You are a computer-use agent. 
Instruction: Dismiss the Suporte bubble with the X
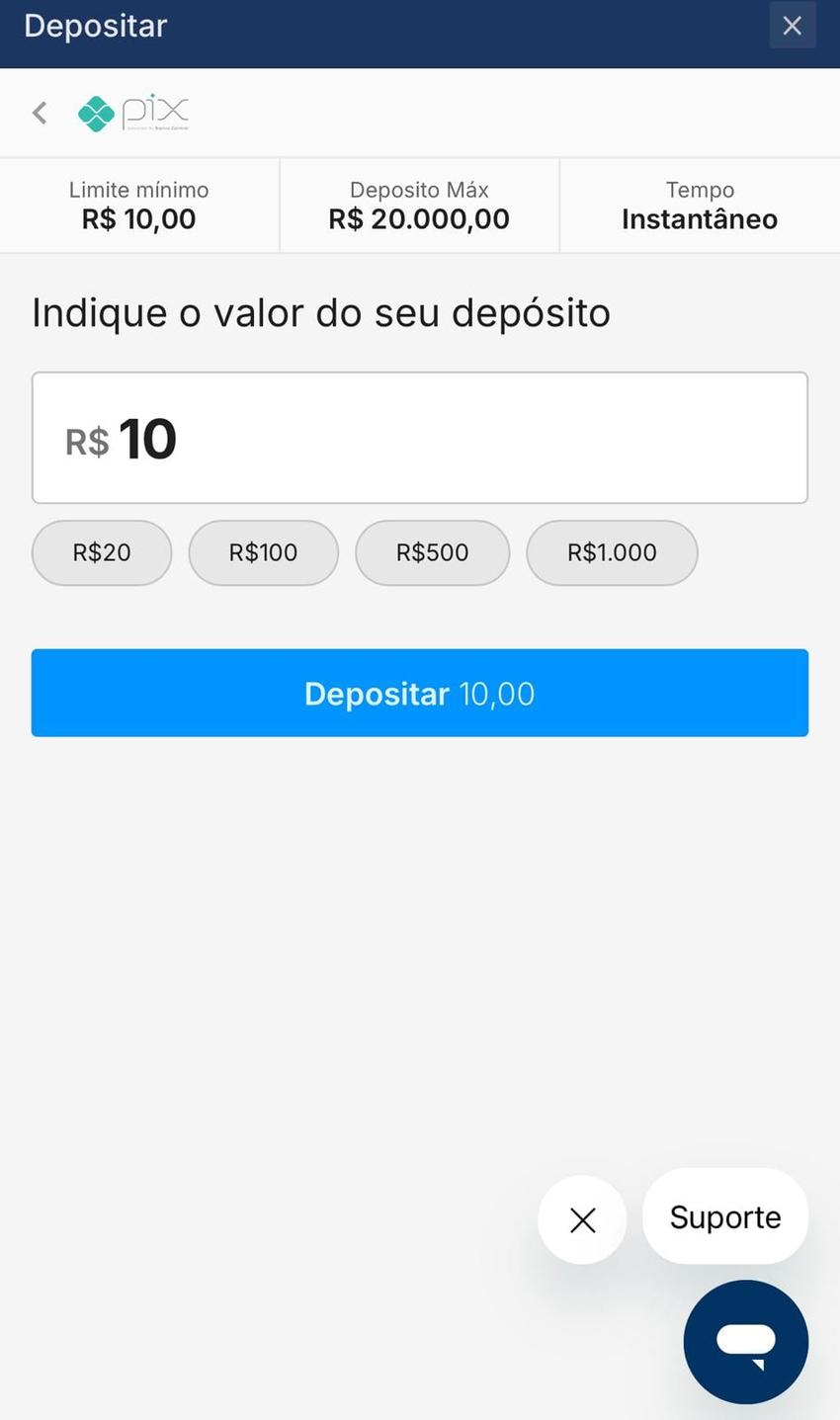(581, 1219)
